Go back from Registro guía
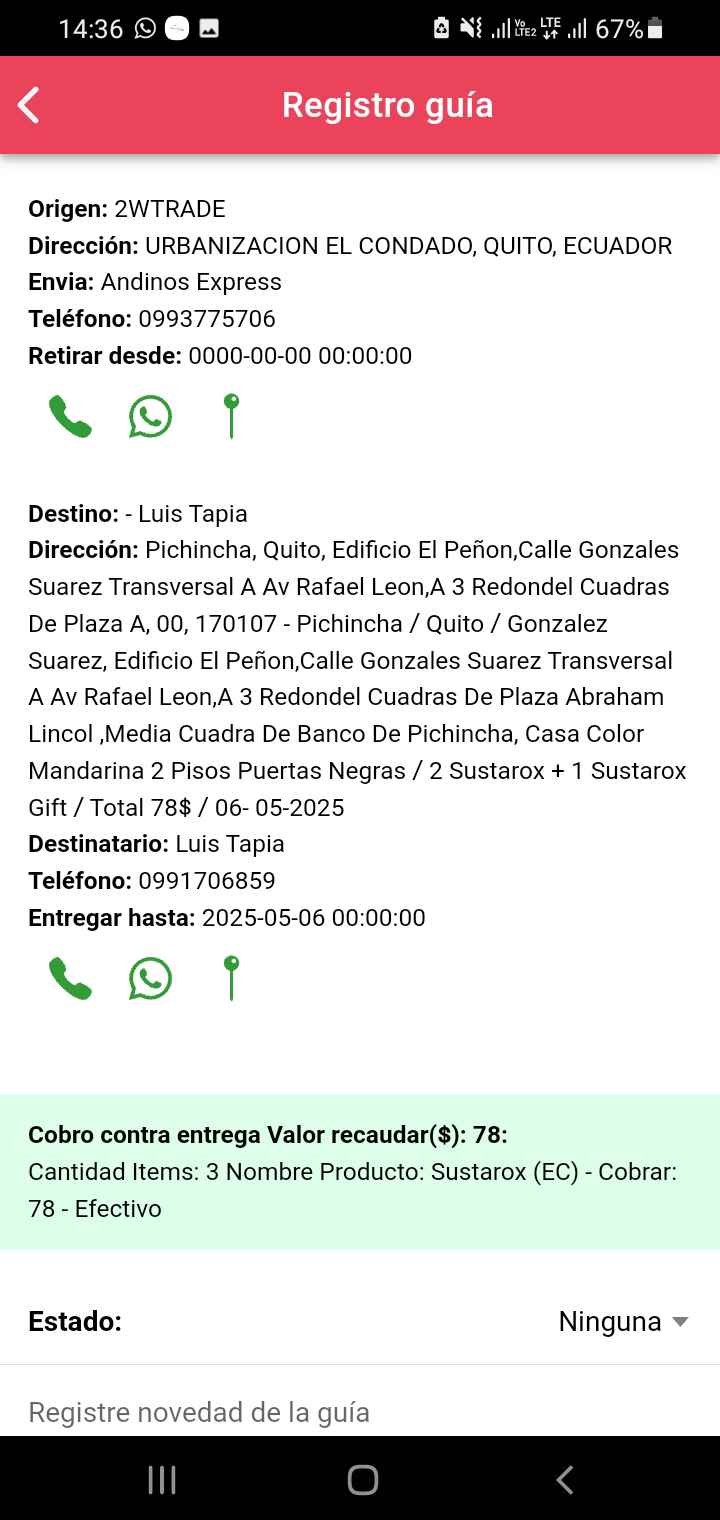The height and width of the screenshot is (1520, 720). point(29,105)
